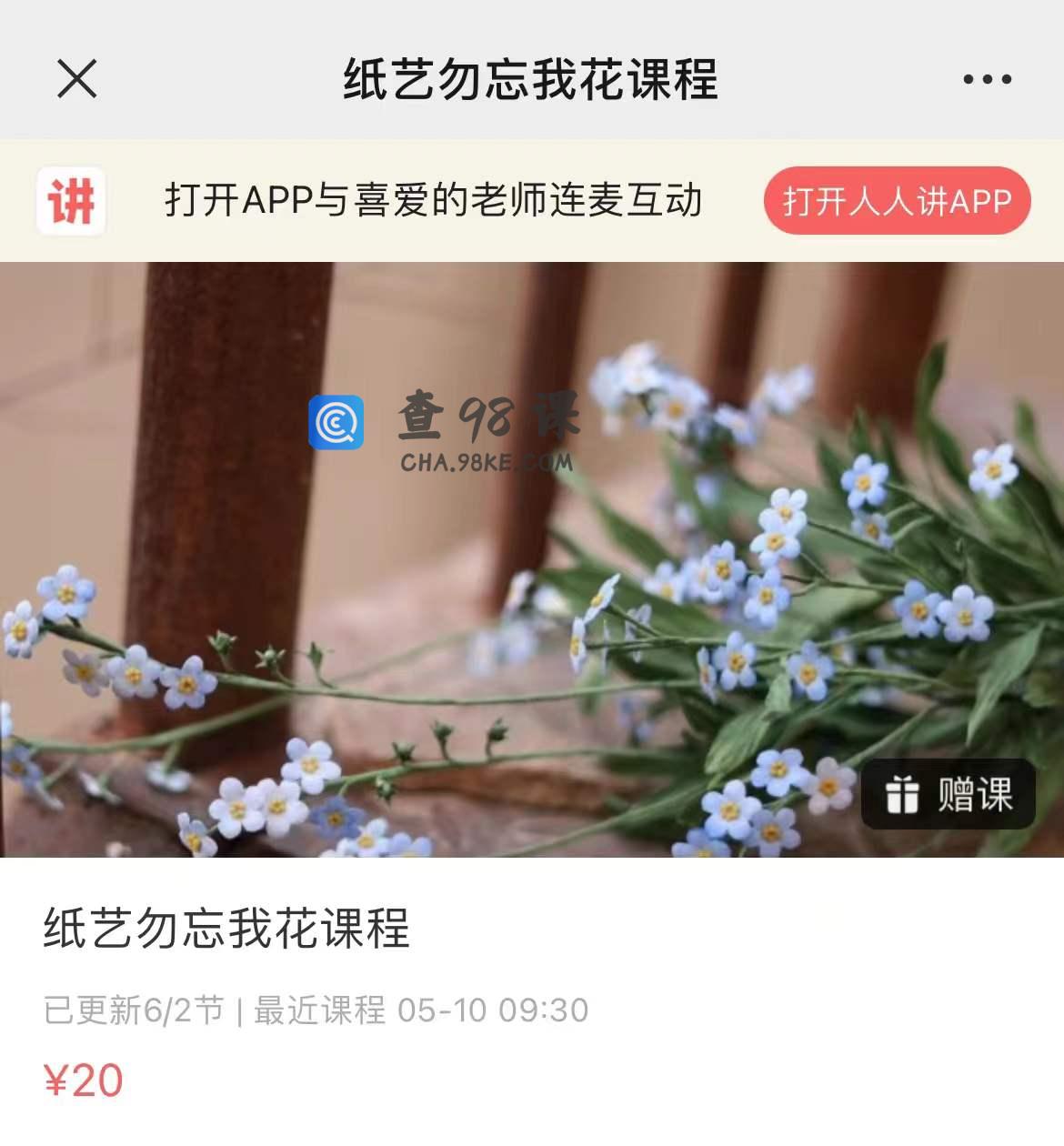This screenshot has width=1064, height=1146.
Task: Close the 纸艺勿忘我花课程 page
Action: pyautogui.click(x=77, y=78)
